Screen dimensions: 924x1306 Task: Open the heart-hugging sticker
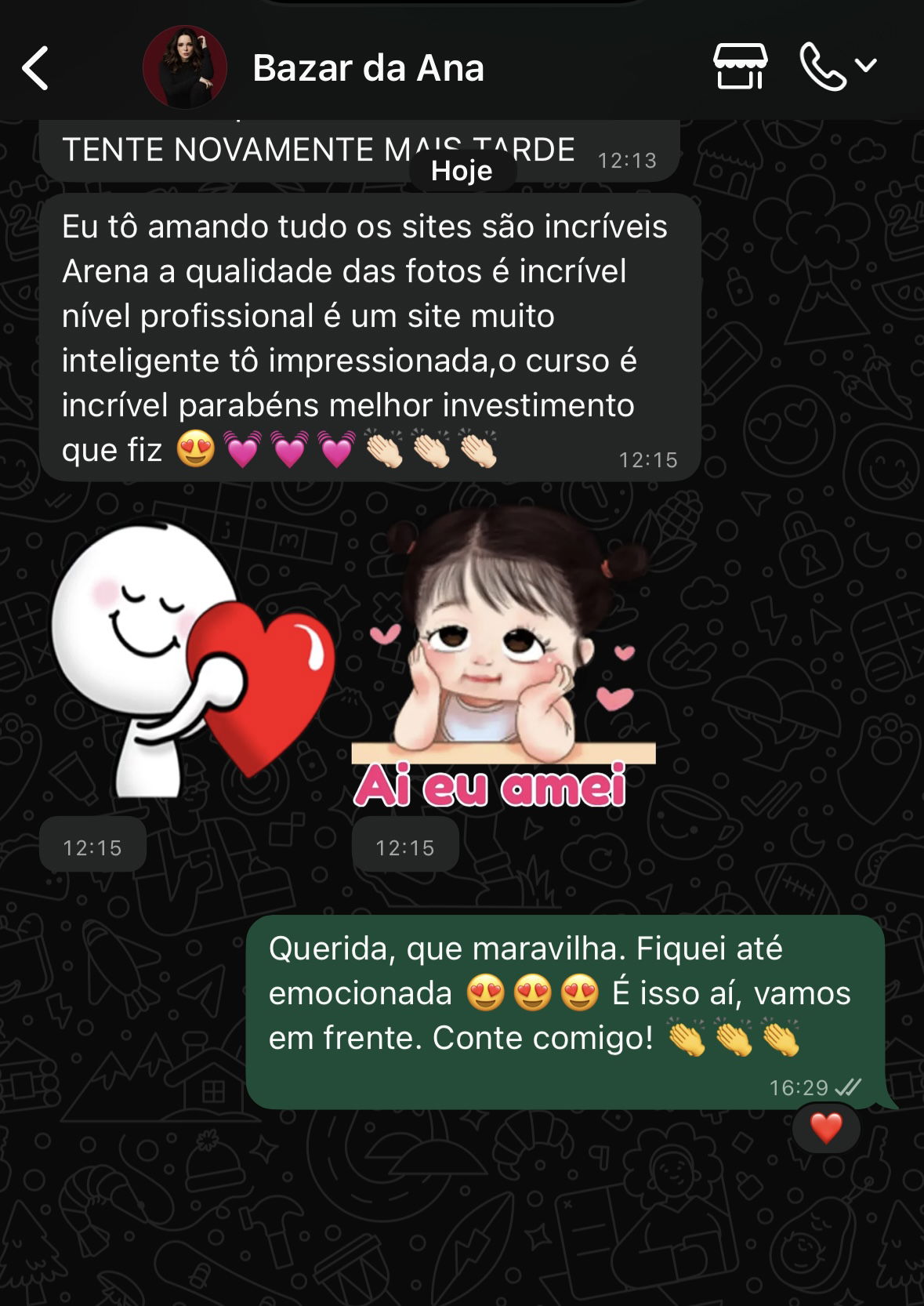[x=190, y=657]
